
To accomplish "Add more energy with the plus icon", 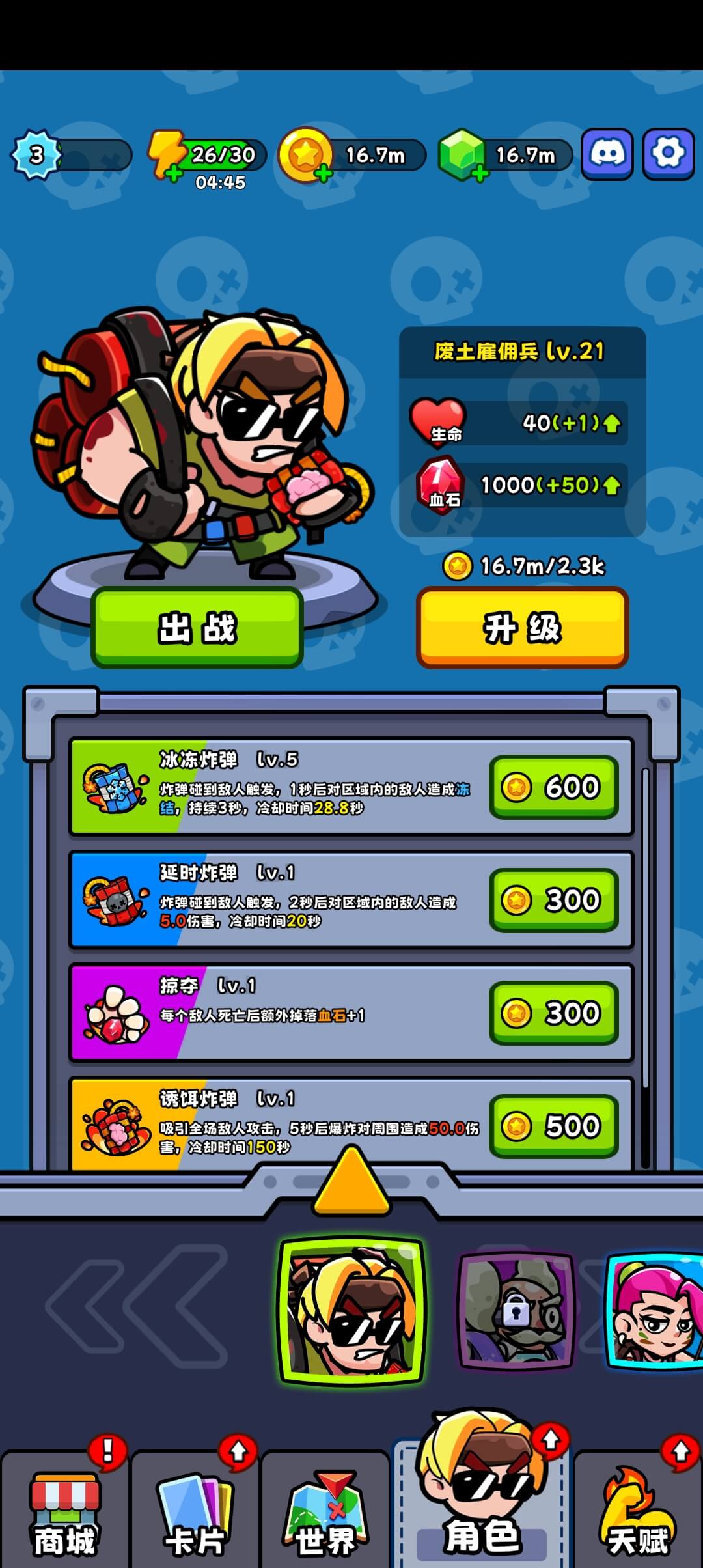I will tap(174, 173).
